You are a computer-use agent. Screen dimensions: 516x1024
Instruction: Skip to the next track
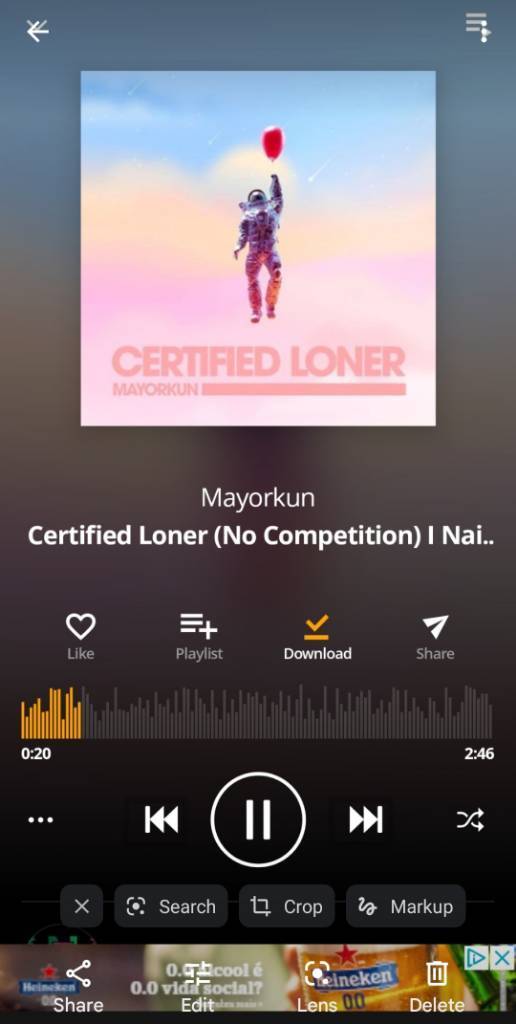pos(366,819)
